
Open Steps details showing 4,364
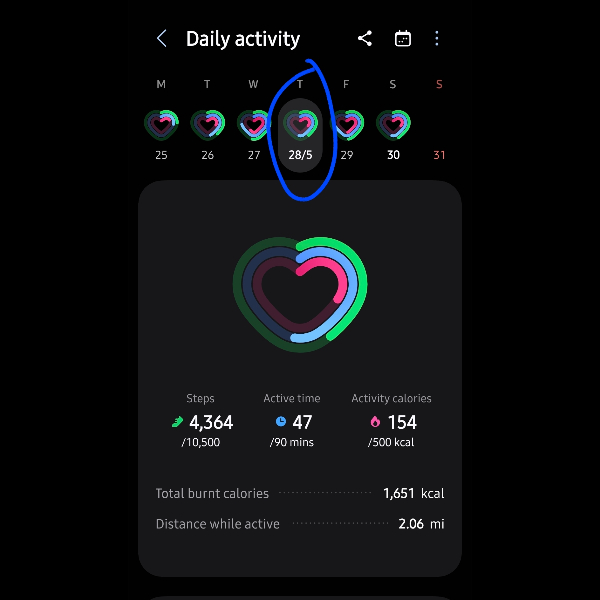point(201,420)
